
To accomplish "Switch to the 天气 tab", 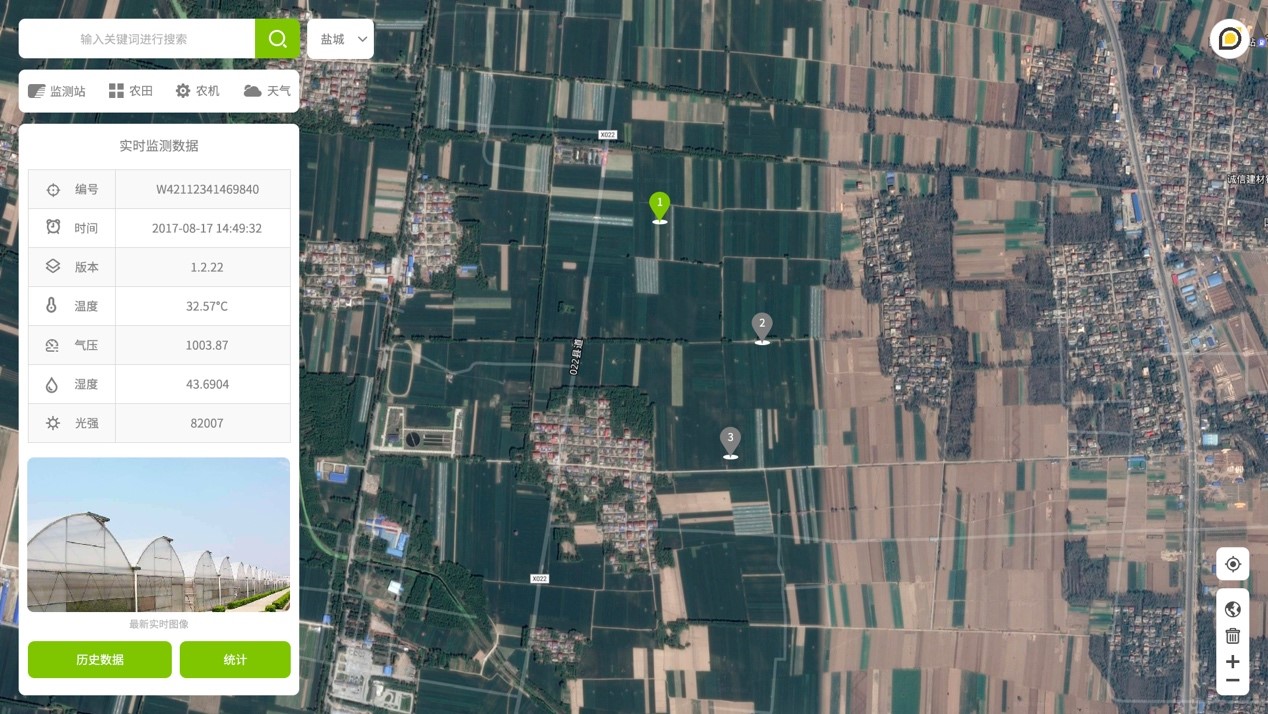I will pyautogui.click(x=267, y=91).
